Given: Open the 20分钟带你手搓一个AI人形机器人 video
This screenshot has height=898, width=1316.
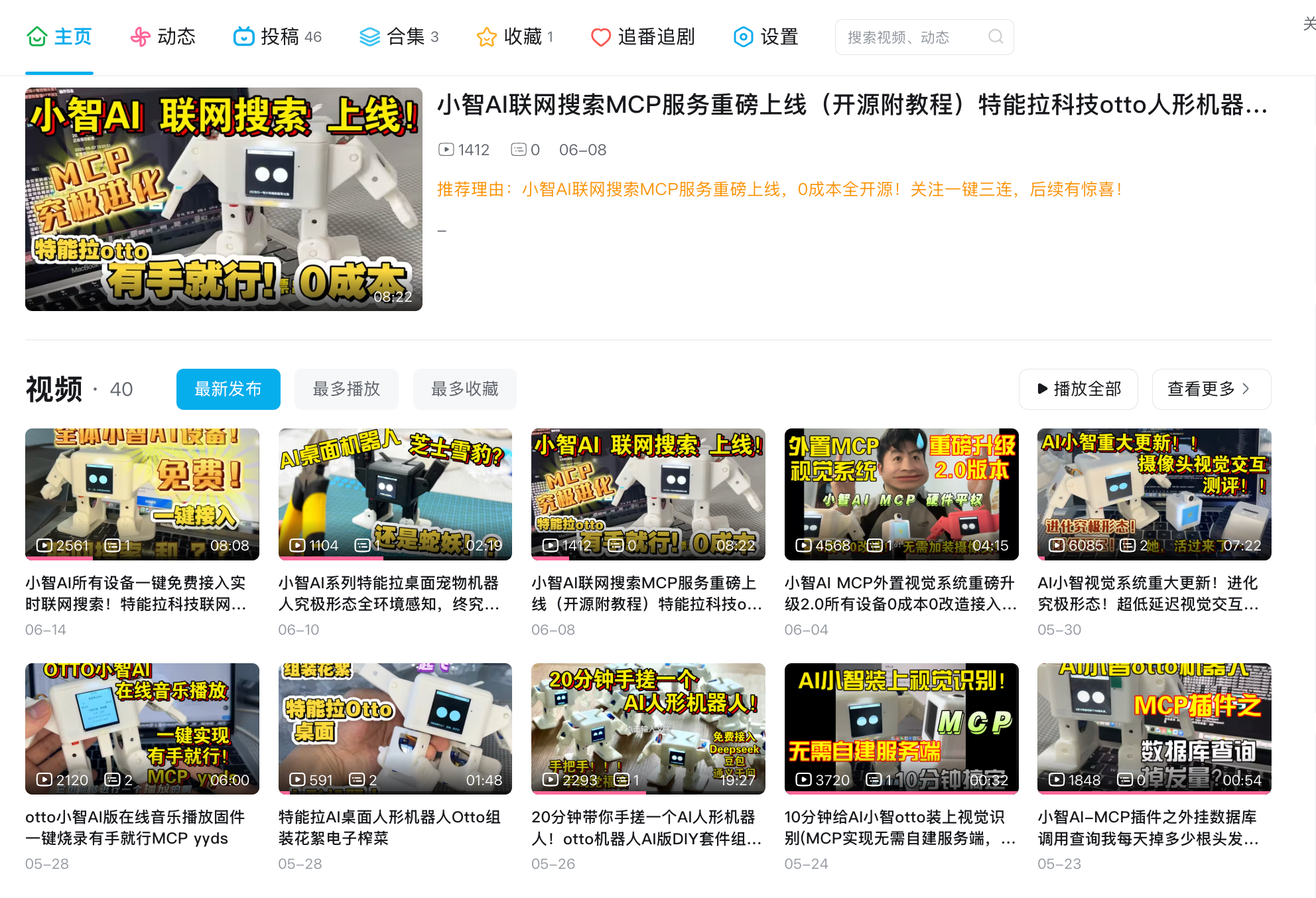Looking at the screenshot, I should (x=648, y=728).
